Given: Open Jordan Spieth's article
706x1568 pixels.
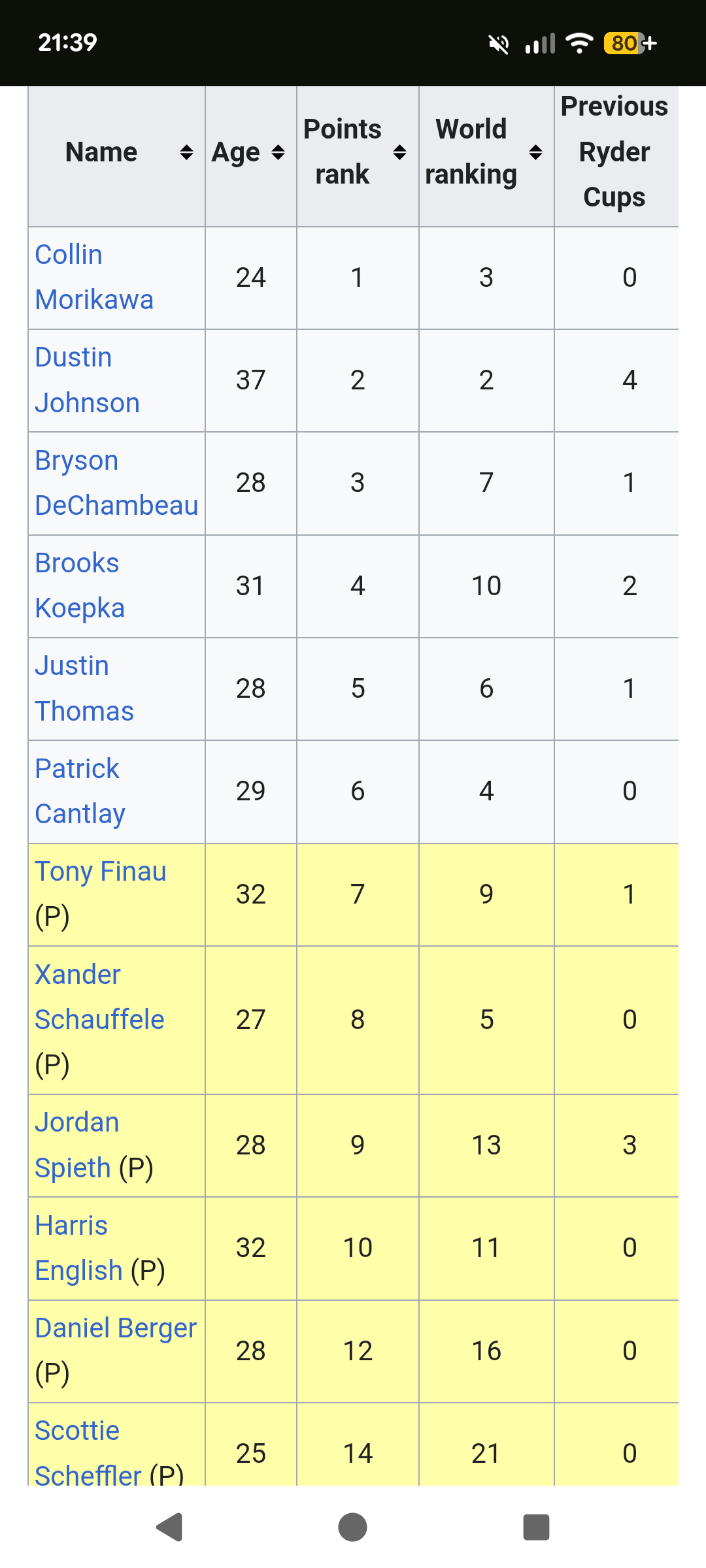Looking at the screenshot, I should tap(77, 1145).
